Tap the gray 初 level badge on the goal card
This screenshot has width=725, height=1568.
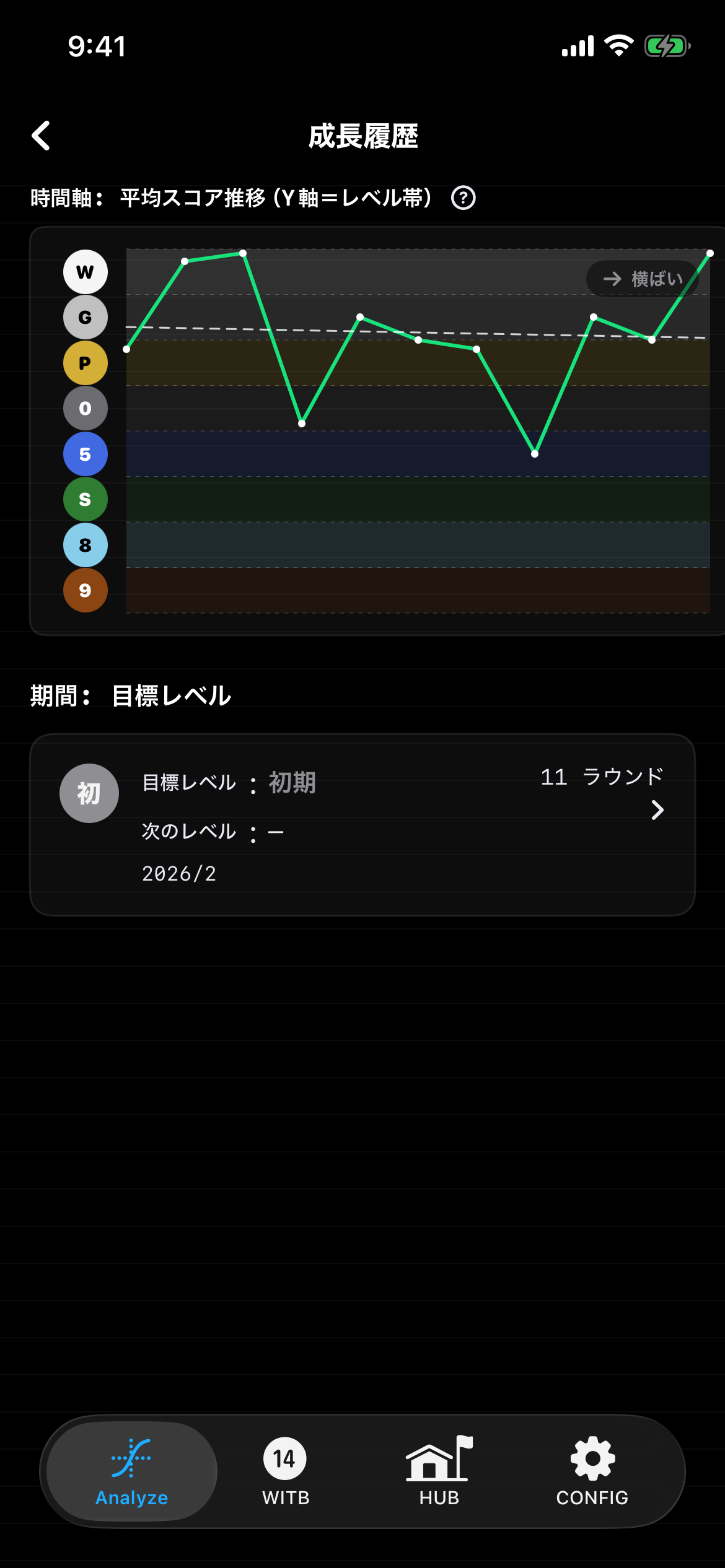pyautogui.click(x=89, y=793)
